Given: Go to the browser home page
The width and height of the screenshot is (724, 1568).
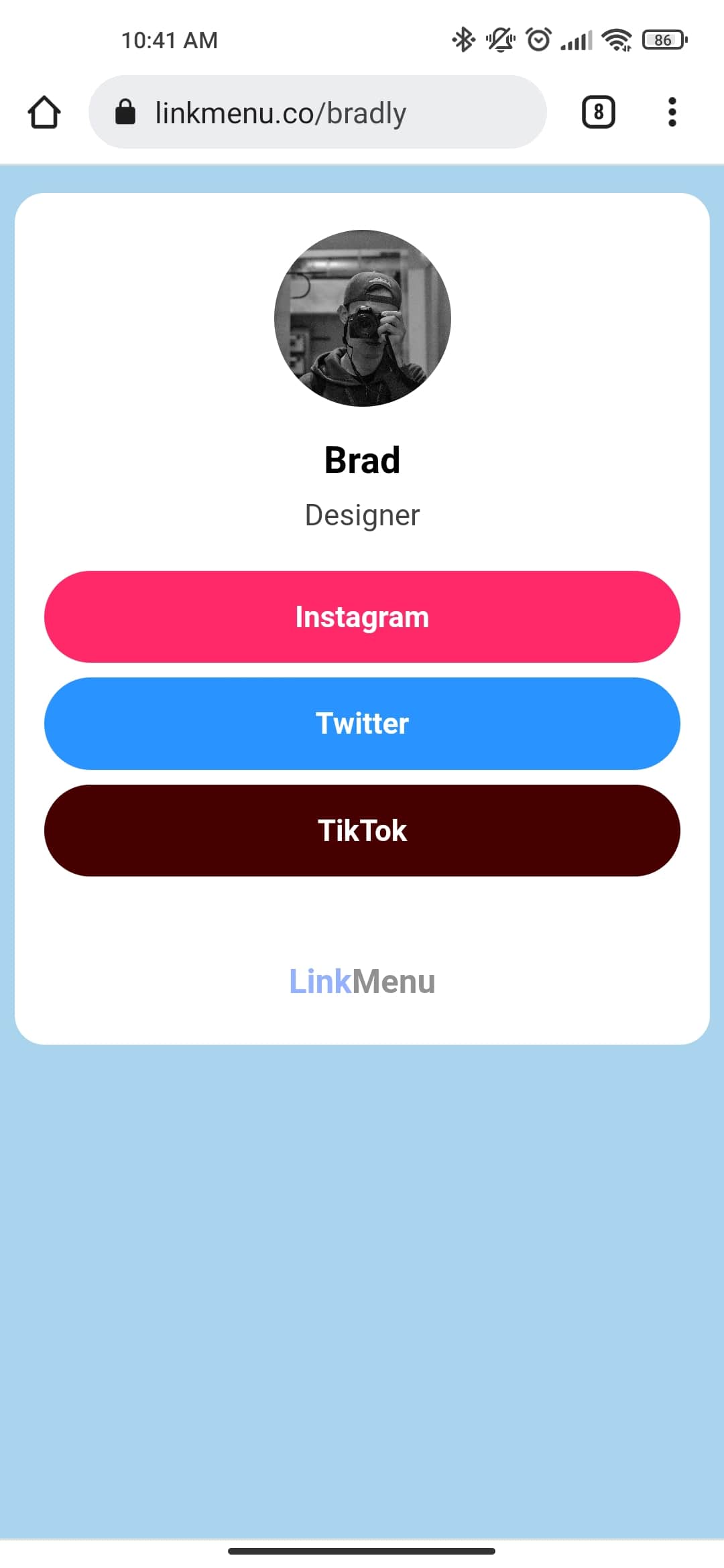Looking at the screenshot, I should tap(44, 112).
